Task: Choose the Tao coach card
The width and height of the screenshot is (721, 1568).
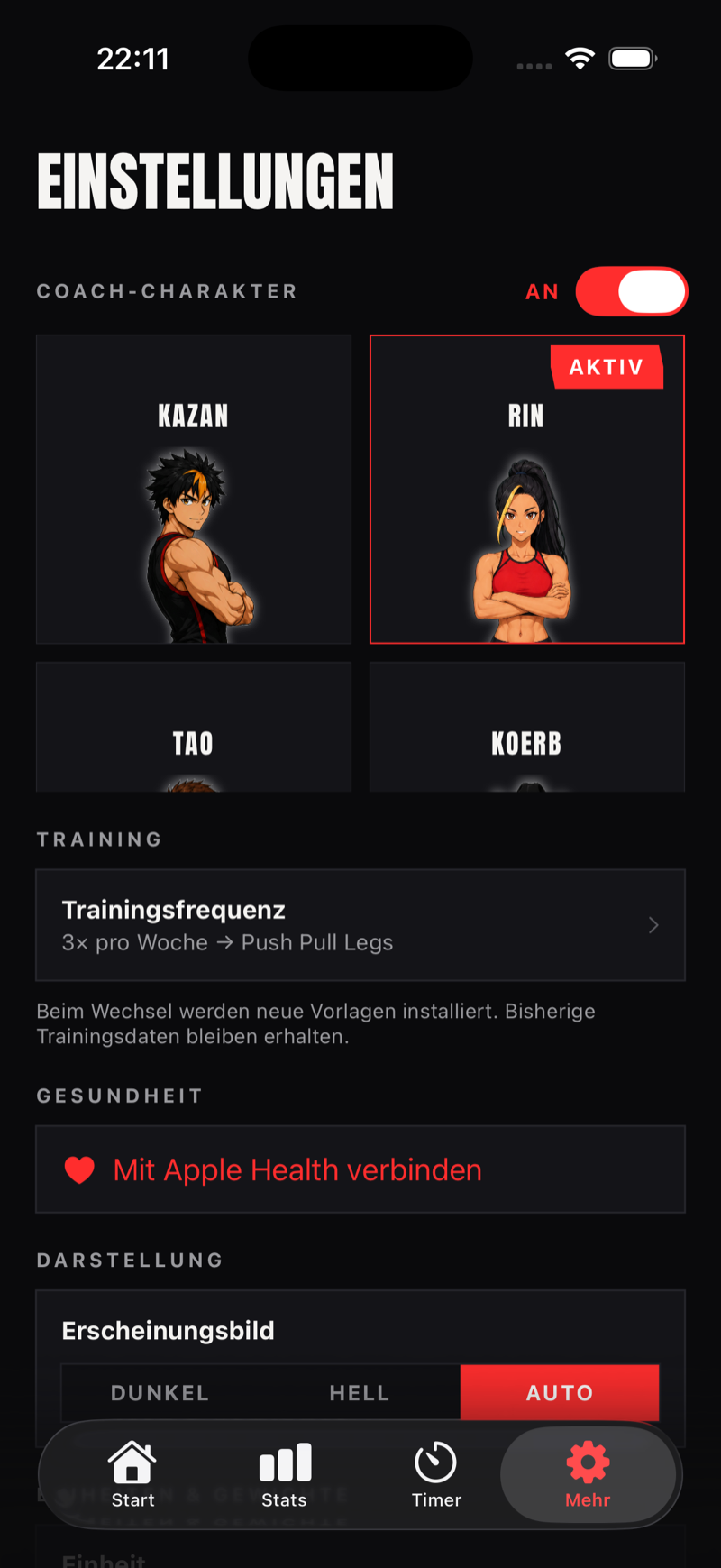Action: (x=194, y=727)
